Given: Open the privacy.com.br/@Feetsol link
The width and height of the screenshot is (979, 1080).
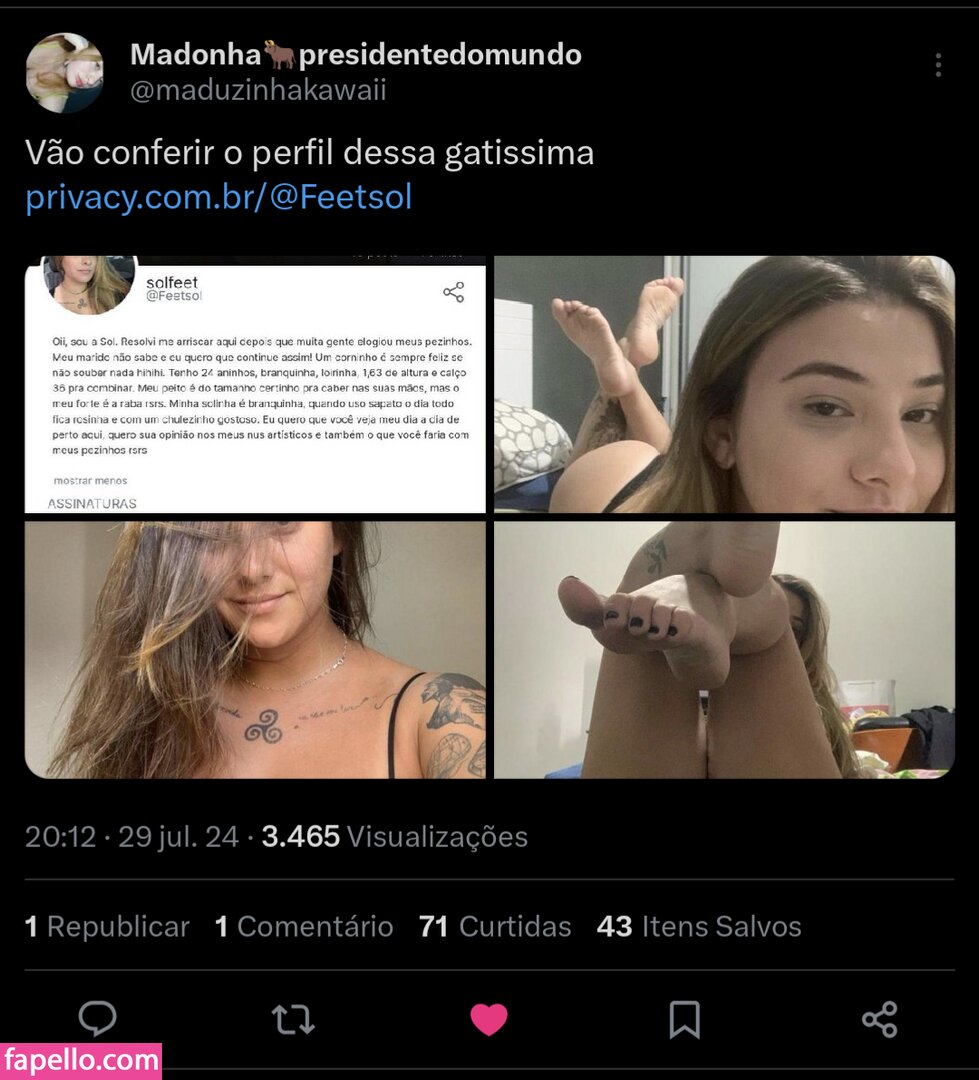Looking at the screenshot, I should pos(218,197).
